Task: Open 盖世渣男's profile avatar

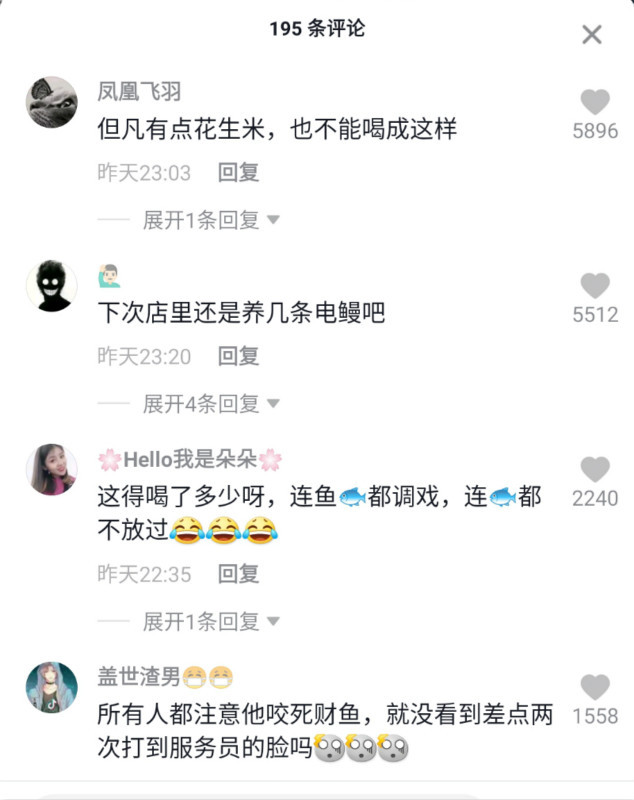Action: pos(52,687)
